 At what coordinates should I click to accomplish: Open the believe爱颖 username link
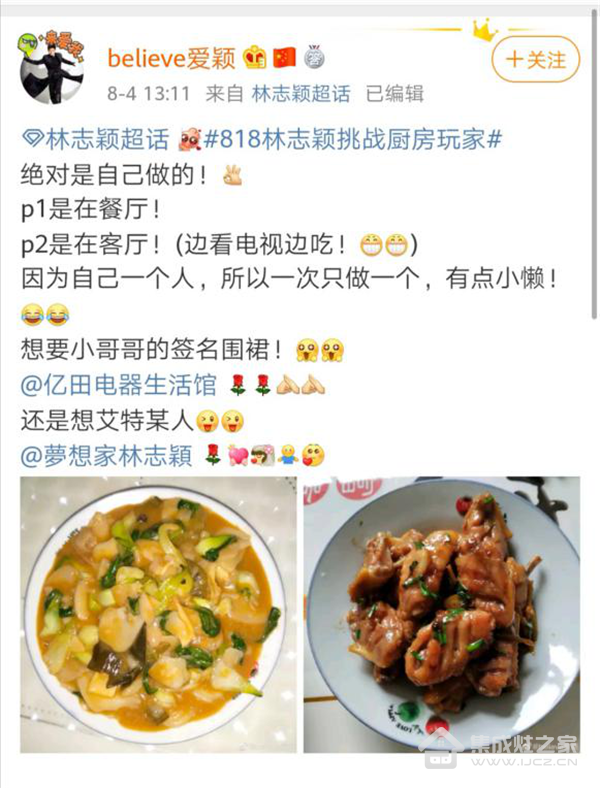(171, 58)
